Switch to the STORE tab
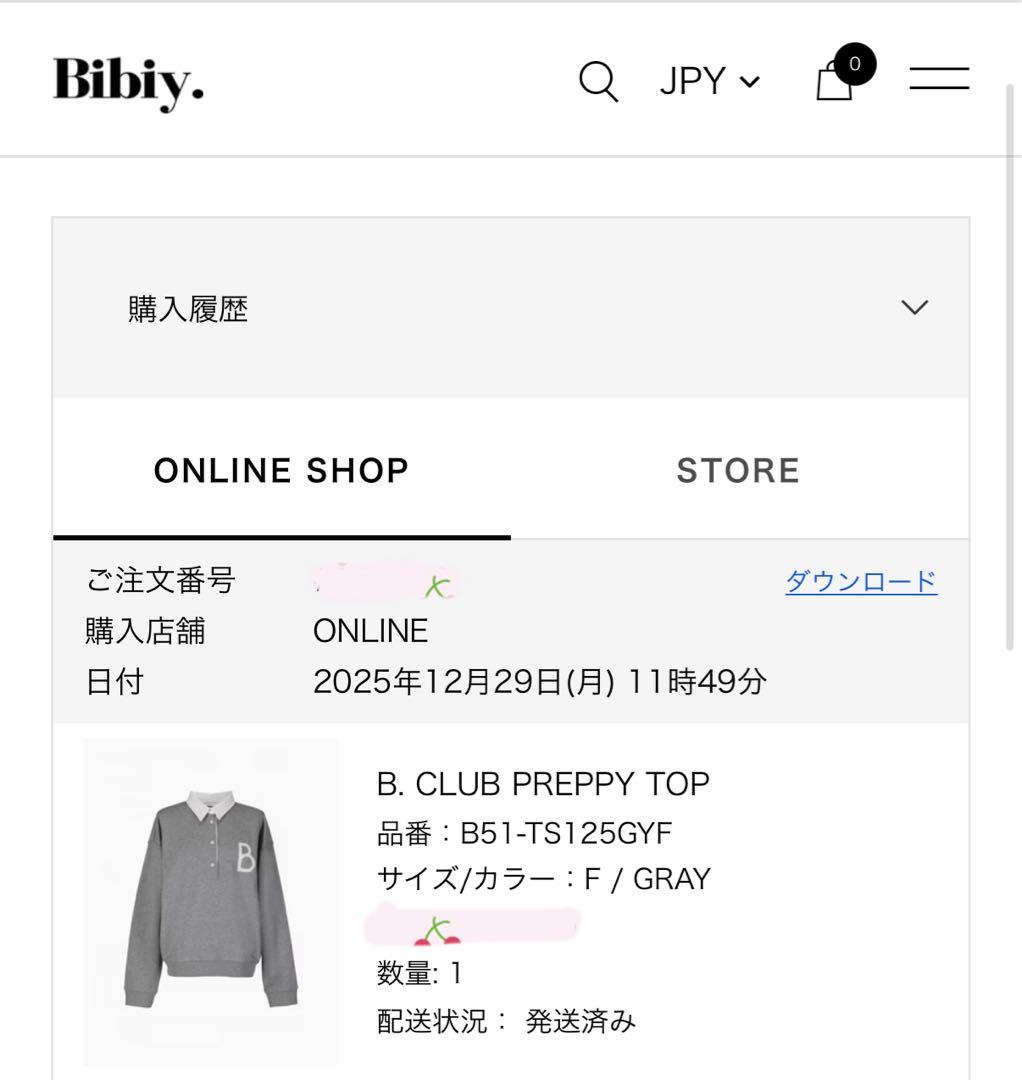The image size is (1022, 1080). (737, 470)
